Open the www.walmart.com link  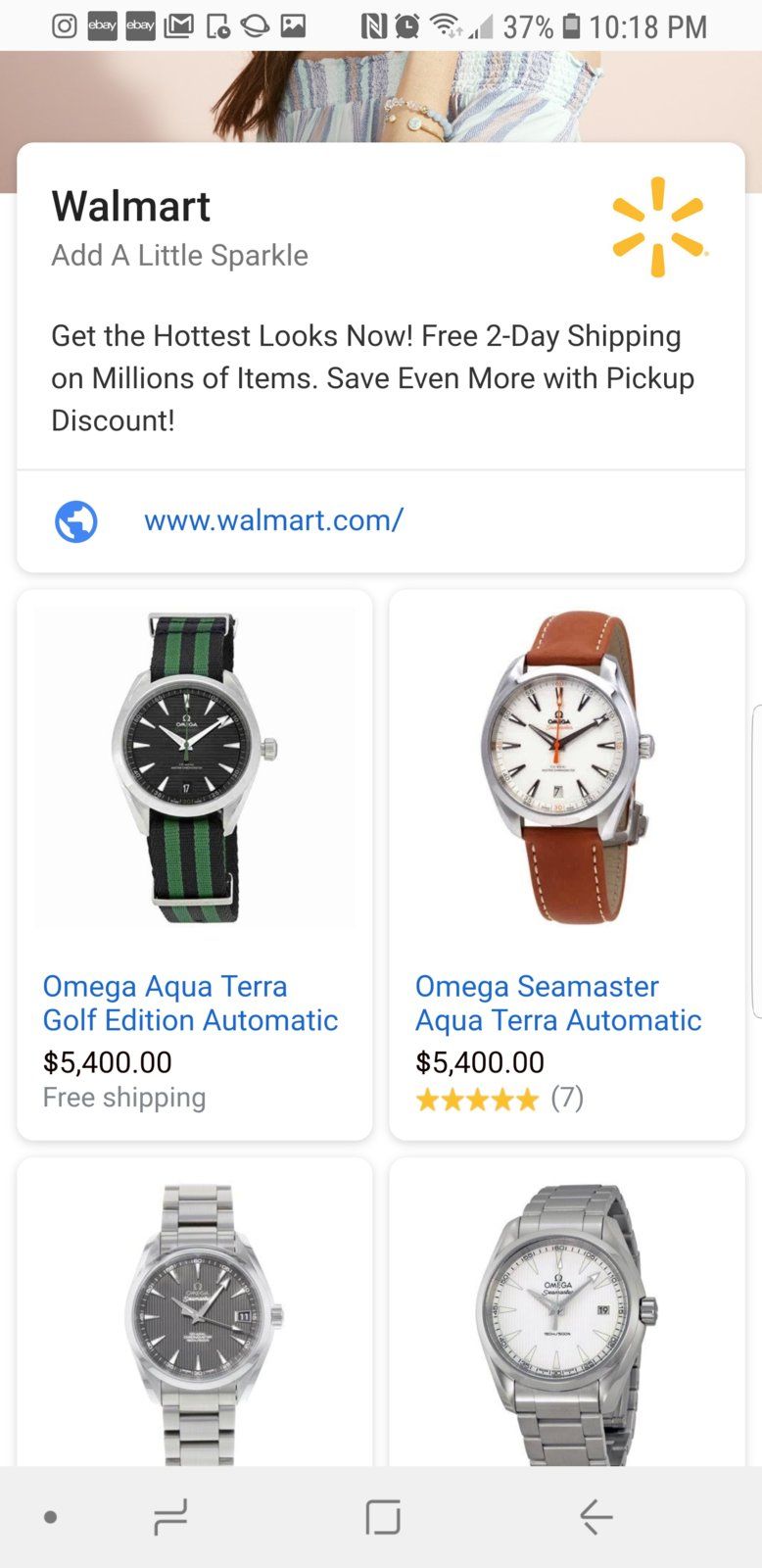274,520
